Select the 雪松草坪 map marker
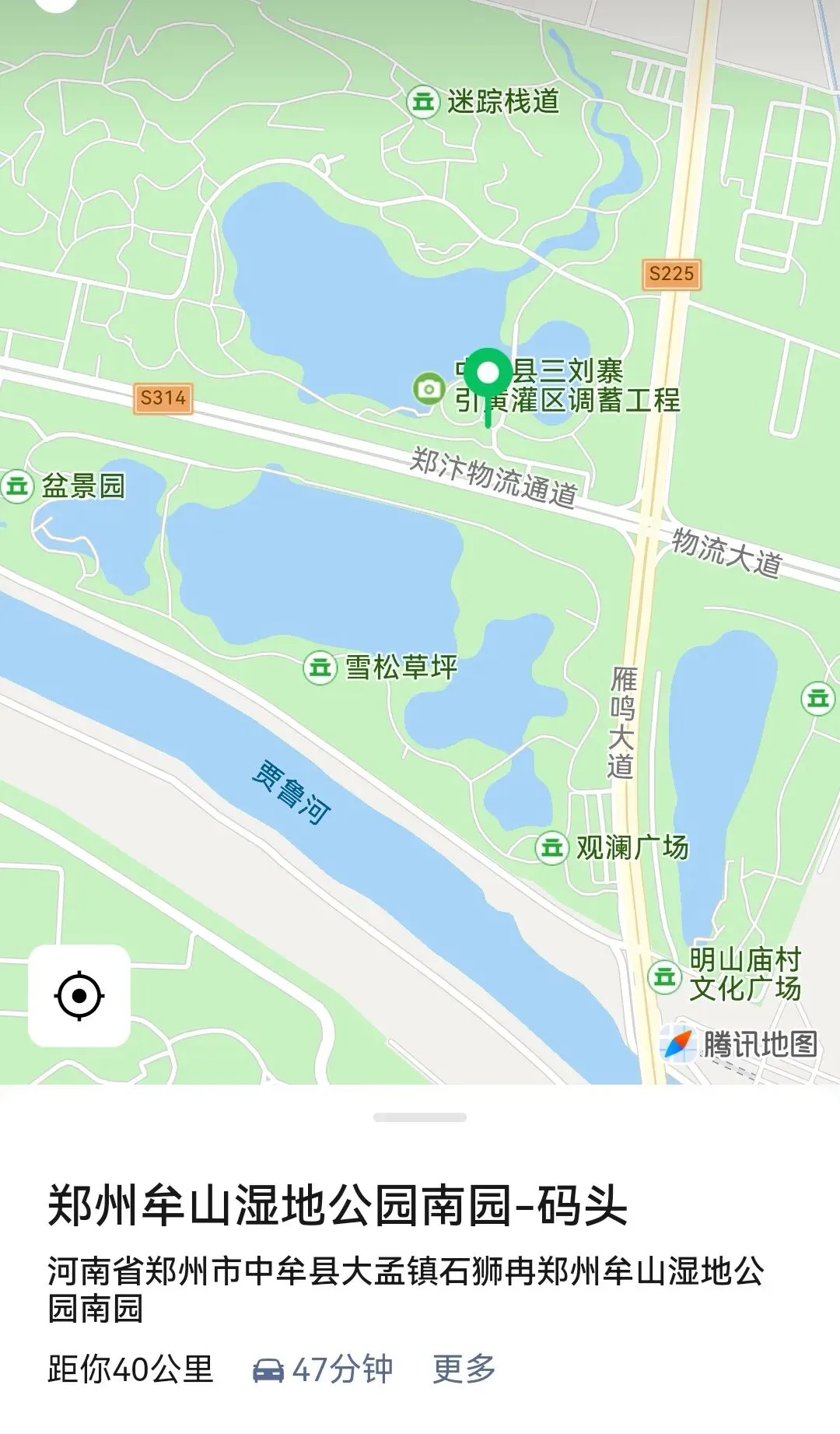 [380, 667]
